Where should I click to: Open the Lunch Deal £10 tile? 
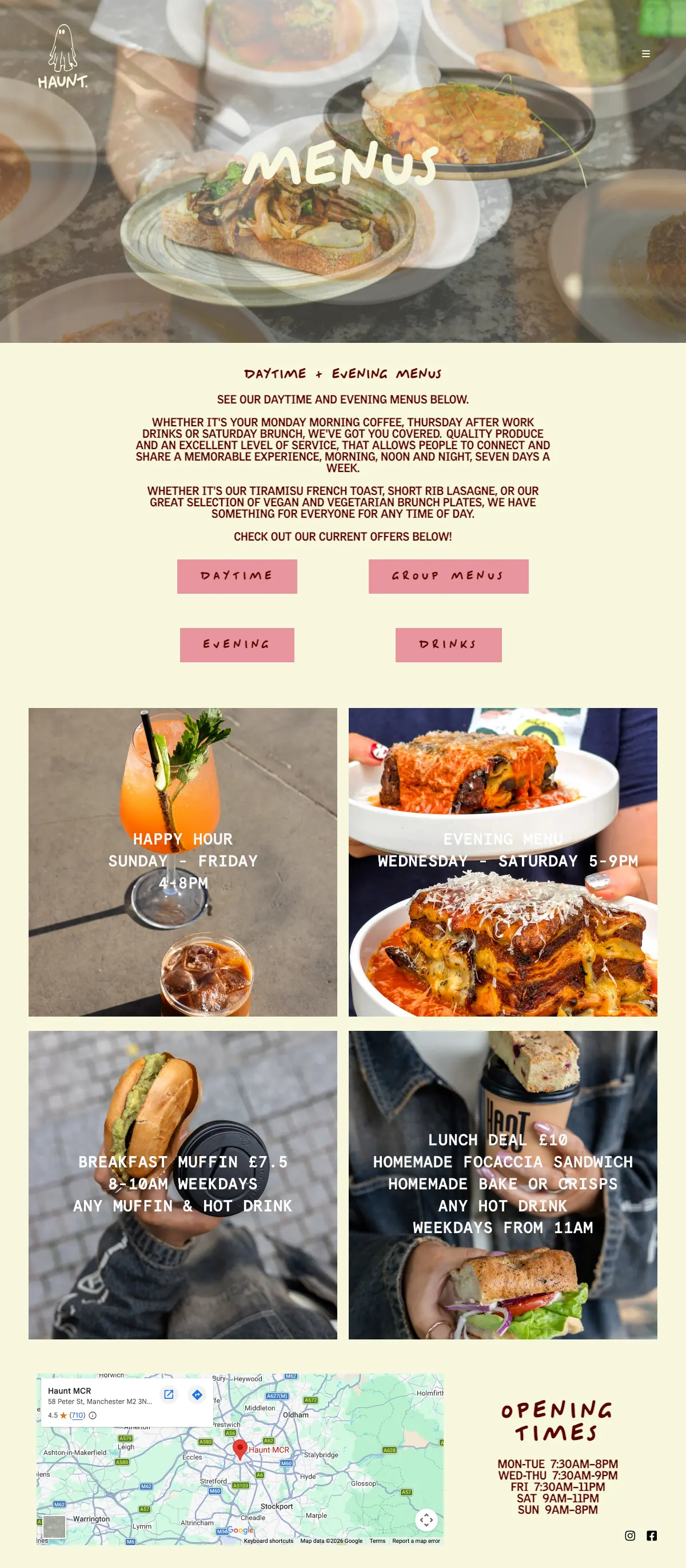tap(503, 1185)
